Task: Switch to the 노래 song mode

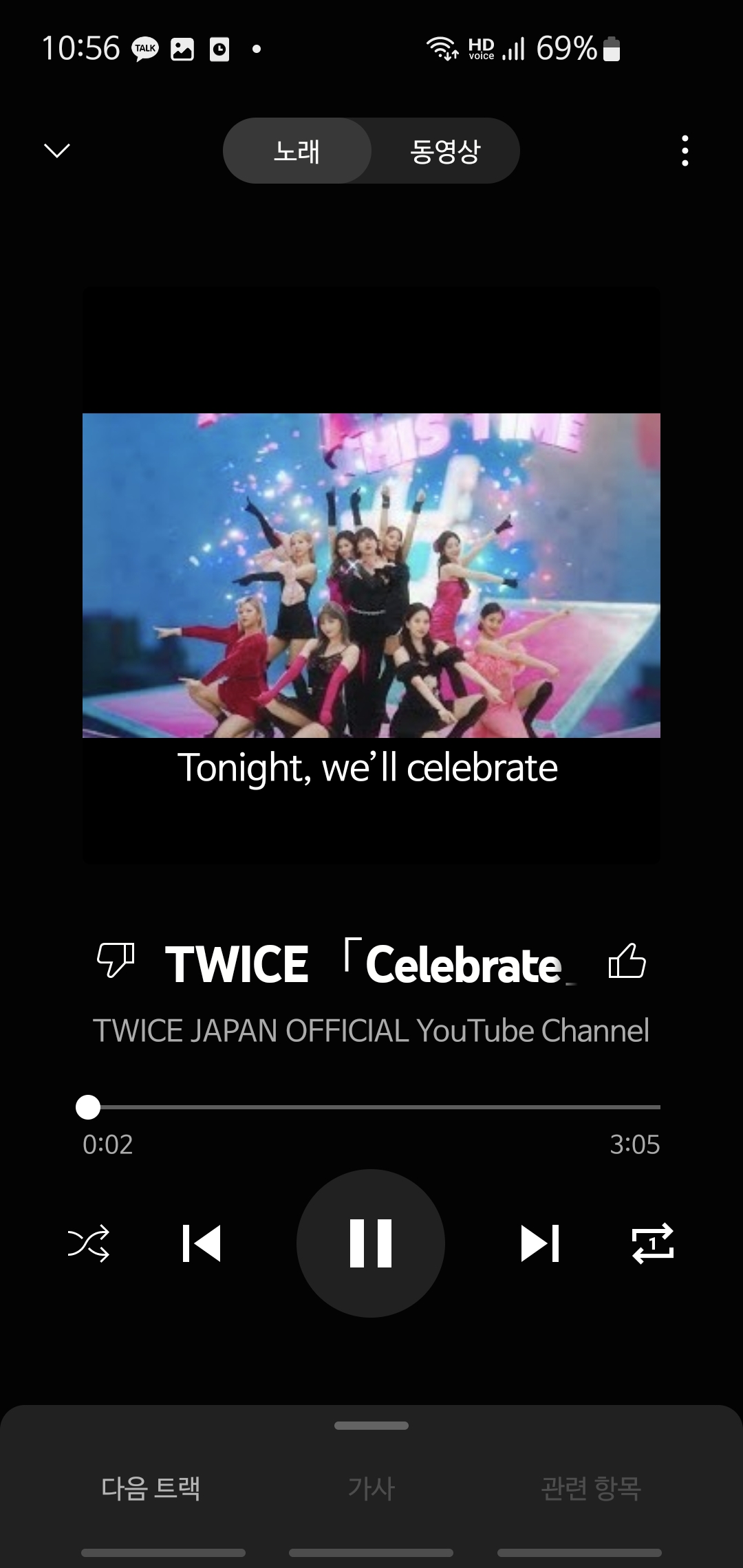Action: [x=297, y=151]
